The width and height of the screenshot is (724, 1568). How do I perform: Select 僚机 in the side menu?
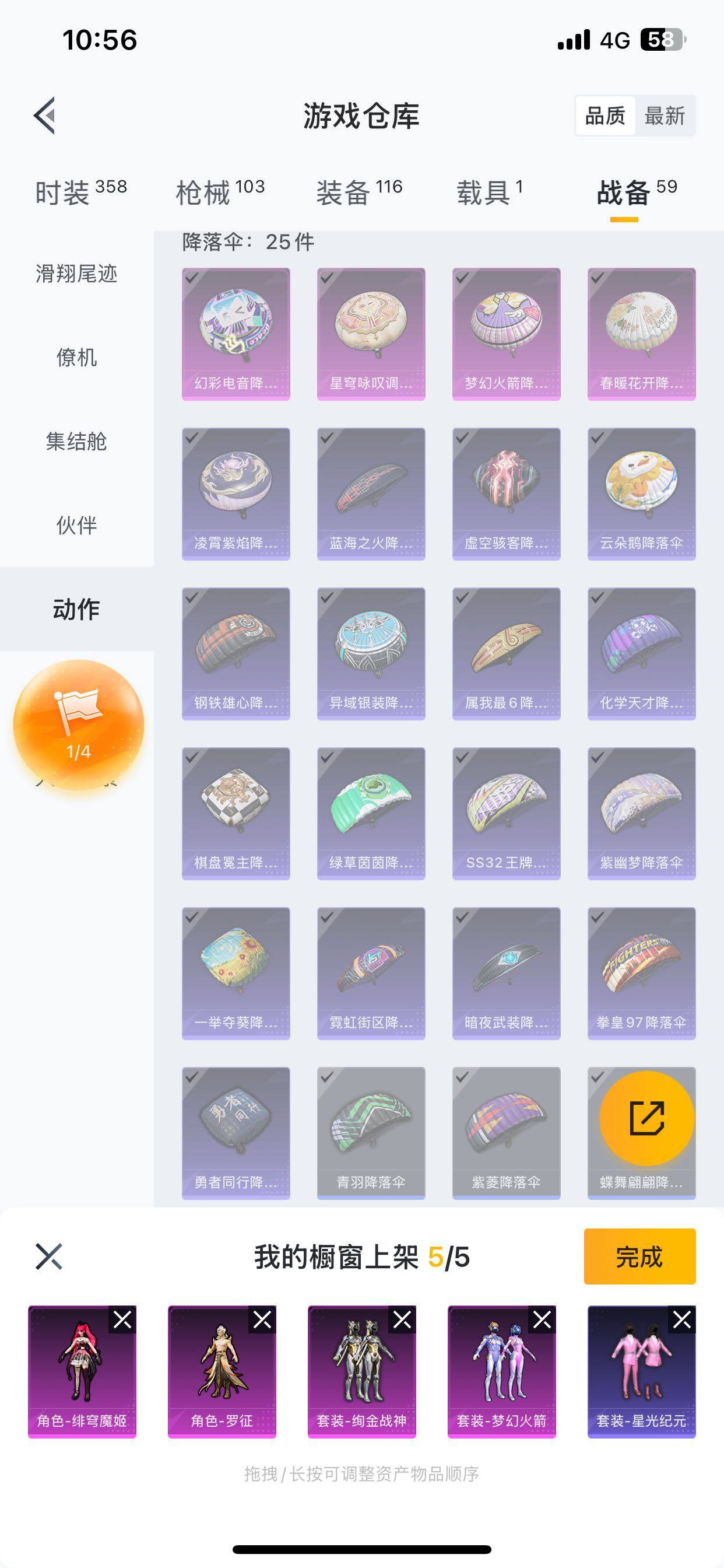point(77,358)
